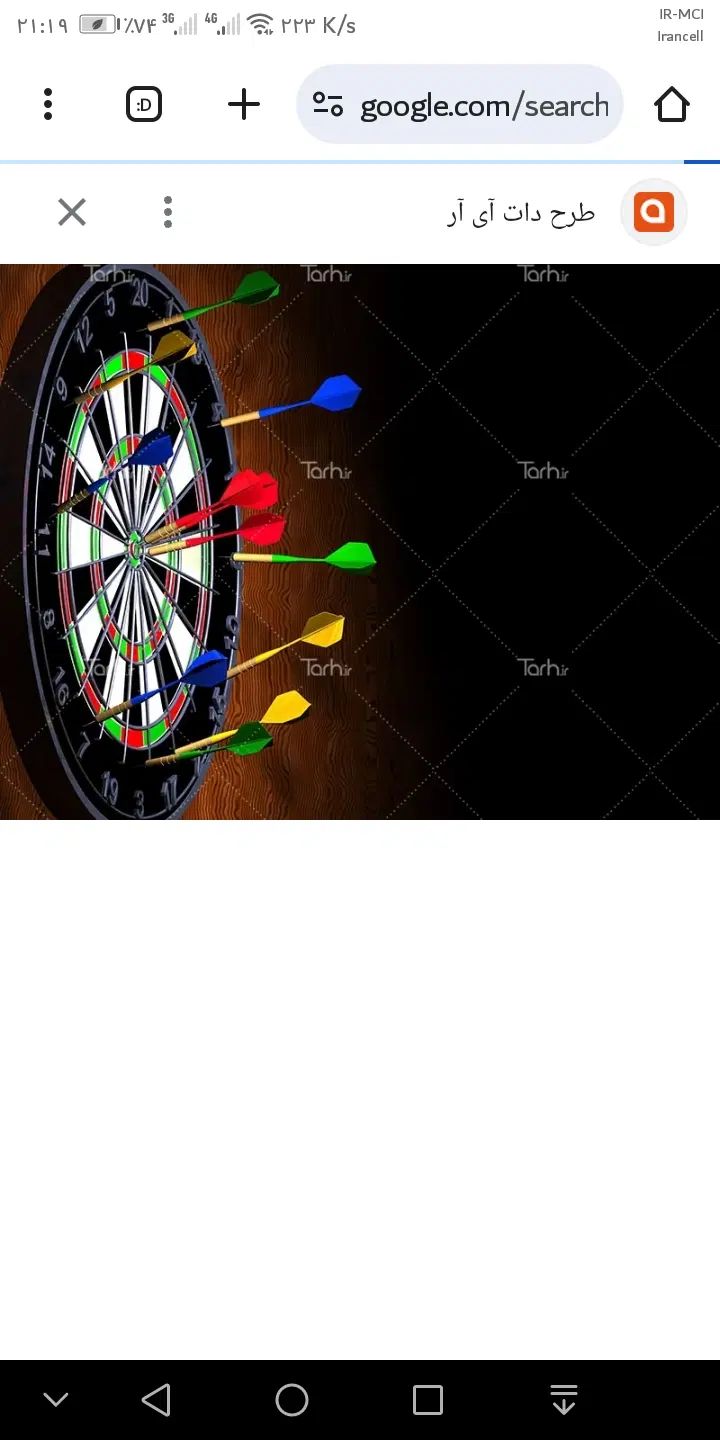Open the browser main menu

coord(47,104)
